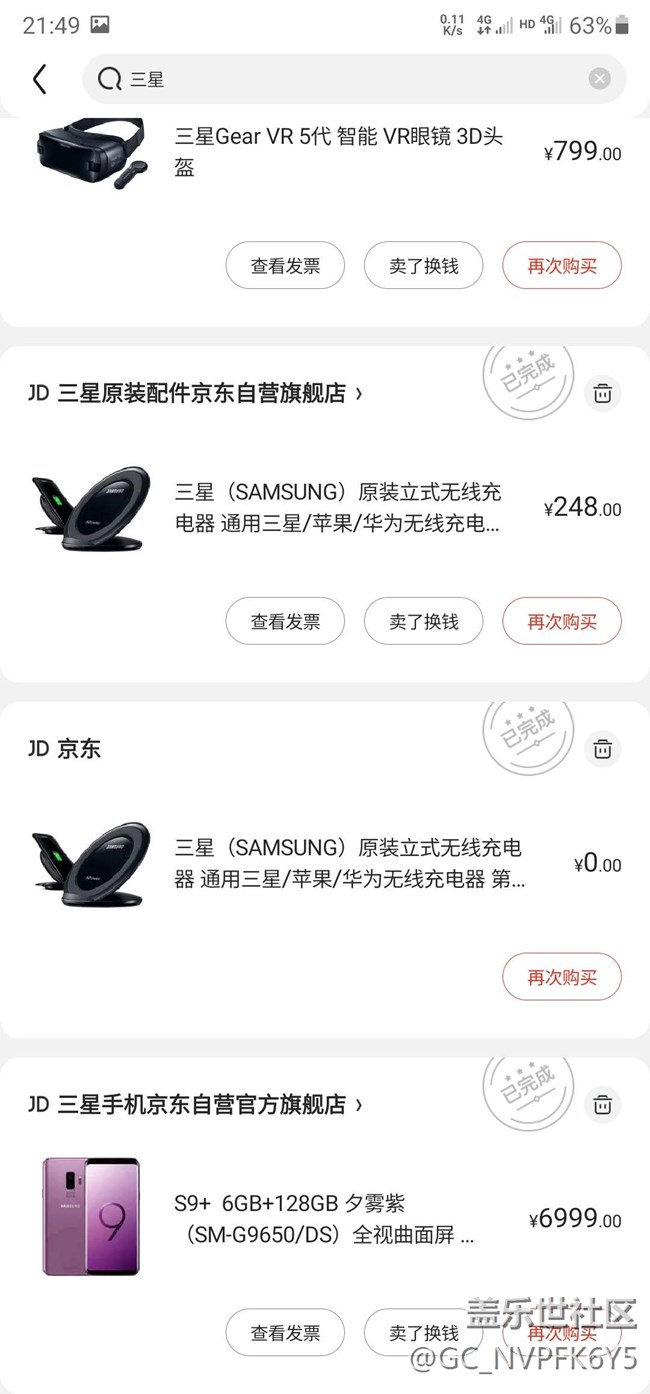
Task: Tap 卖了换钱 for the Gear VR order
Action: pyautogui.click(x=424, y=266)
